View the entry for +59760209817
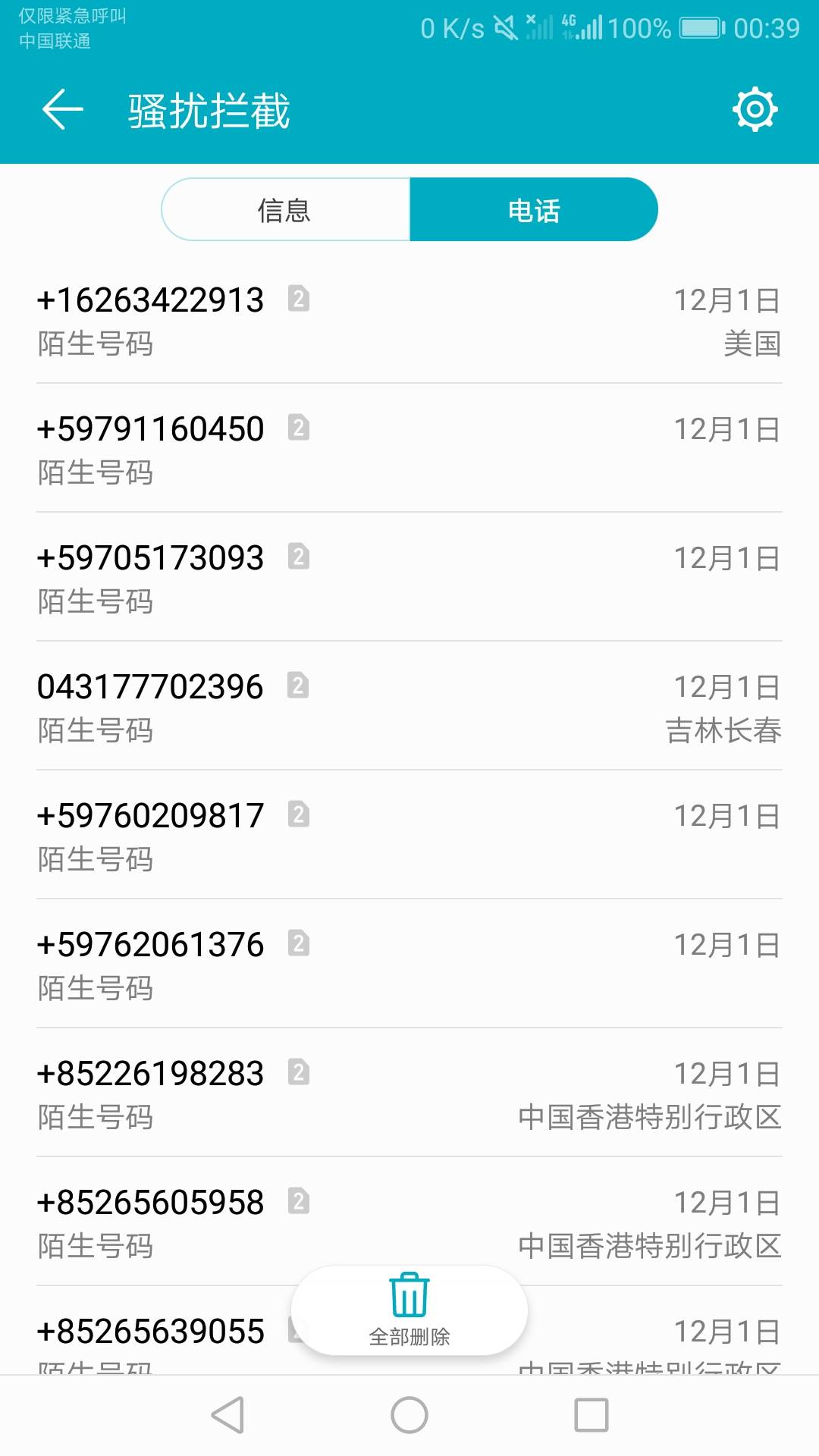Viewport: 819px width, 1456px height. tap(409, 835)
